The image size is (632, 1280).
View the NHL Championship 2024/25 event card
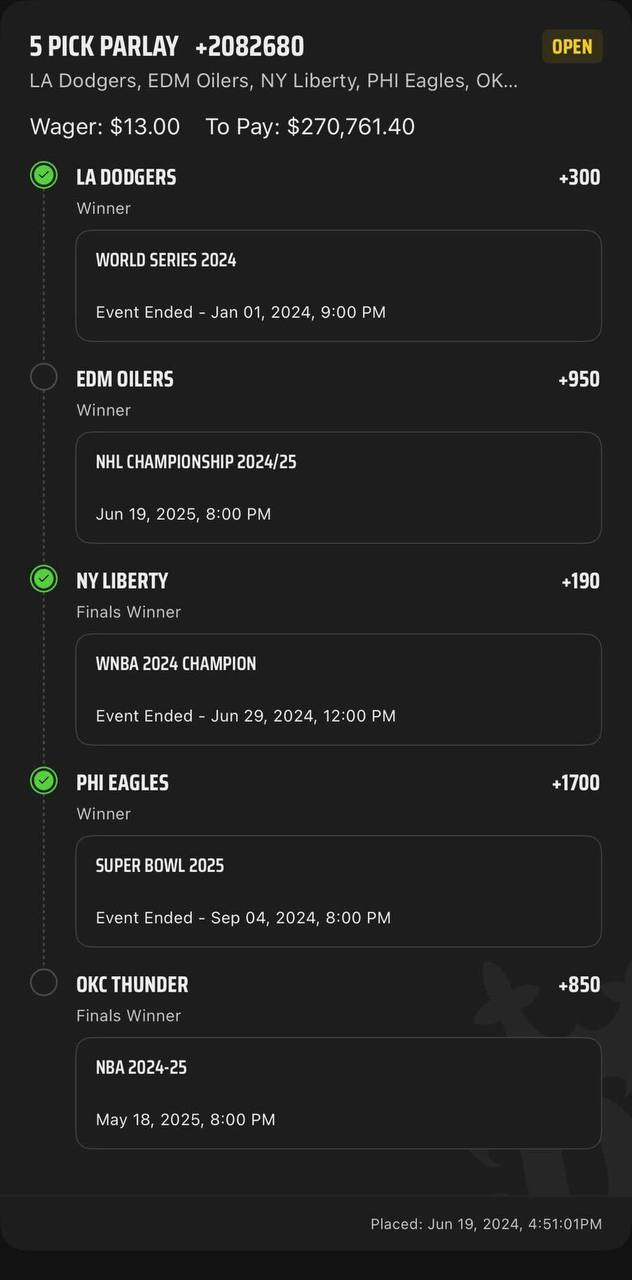pos(338,488)
